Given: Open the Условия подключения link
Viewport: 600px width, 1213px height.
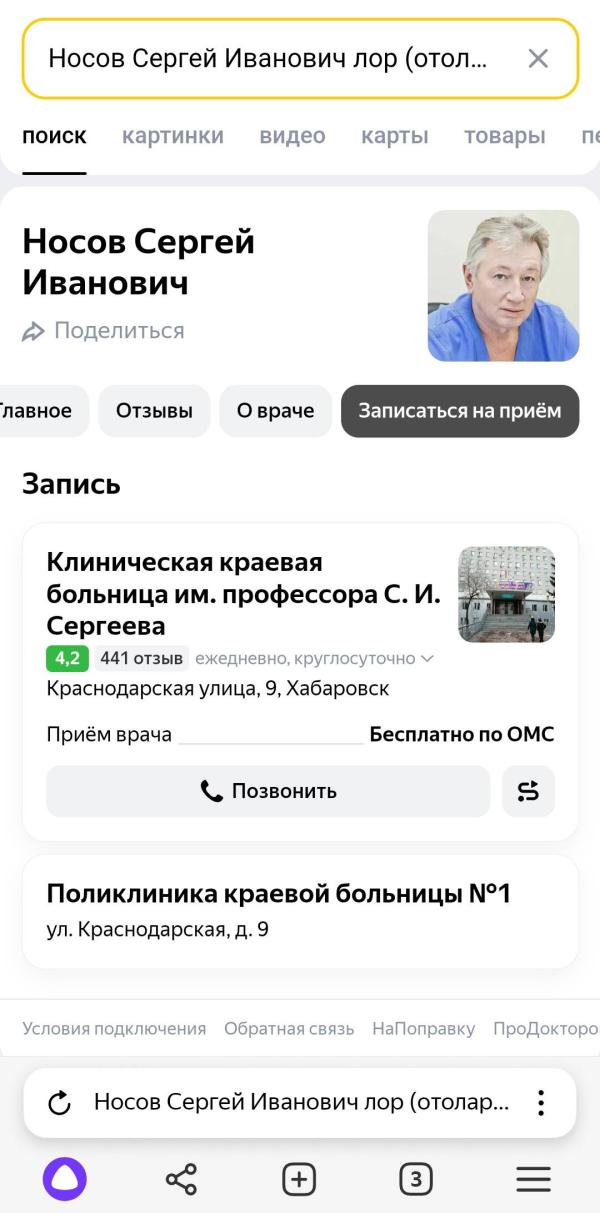Looking at the screenshot, I should 114,1028.
